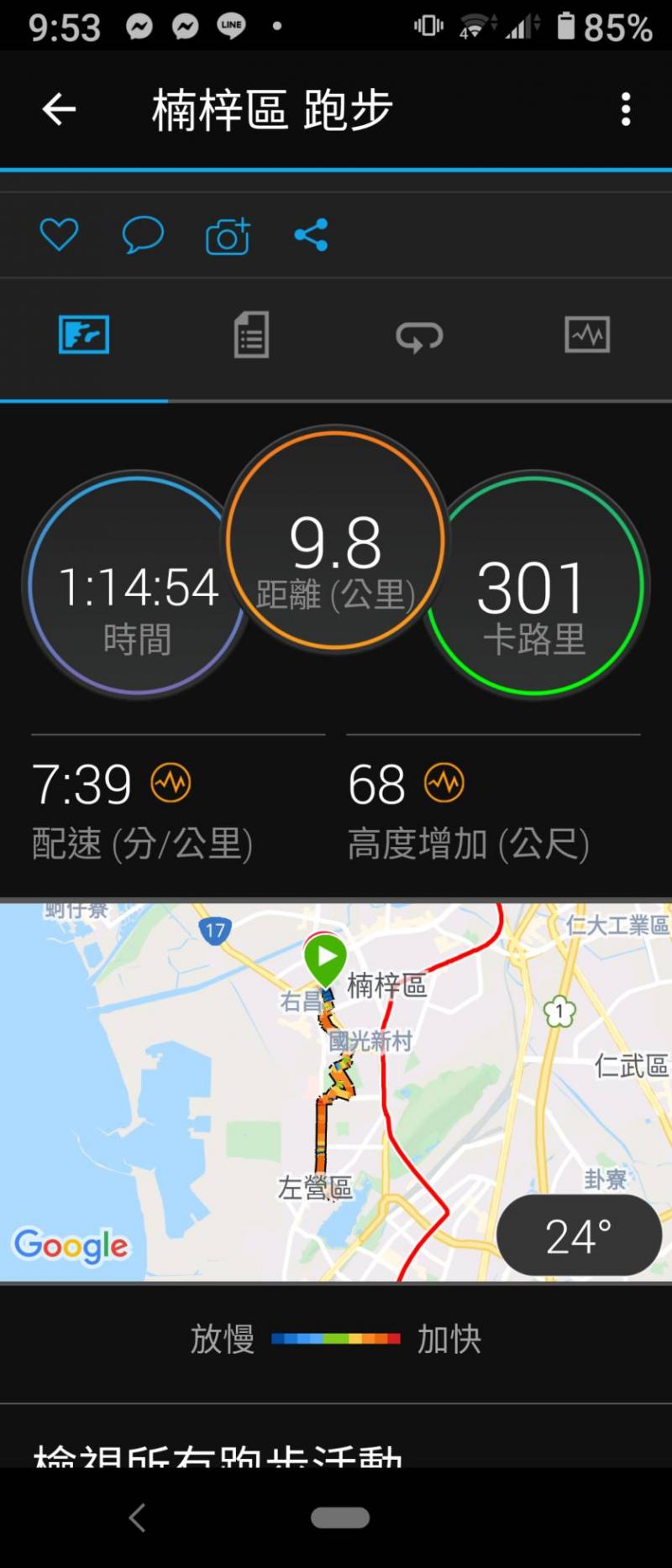Open the comments bubble

pyautogui.click(x=143, y=234)
